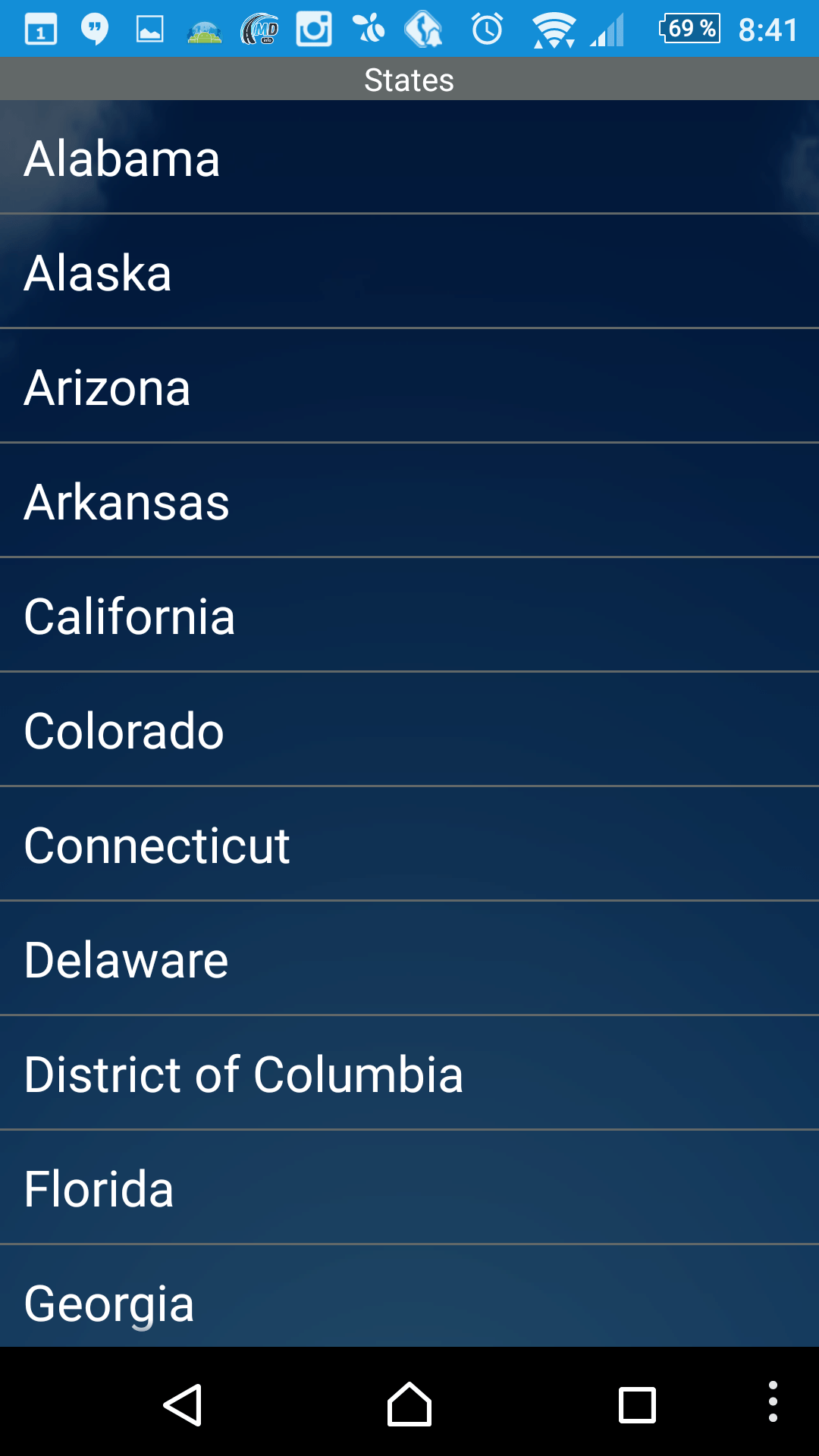Select District of Columbia

click(409, 1073)
